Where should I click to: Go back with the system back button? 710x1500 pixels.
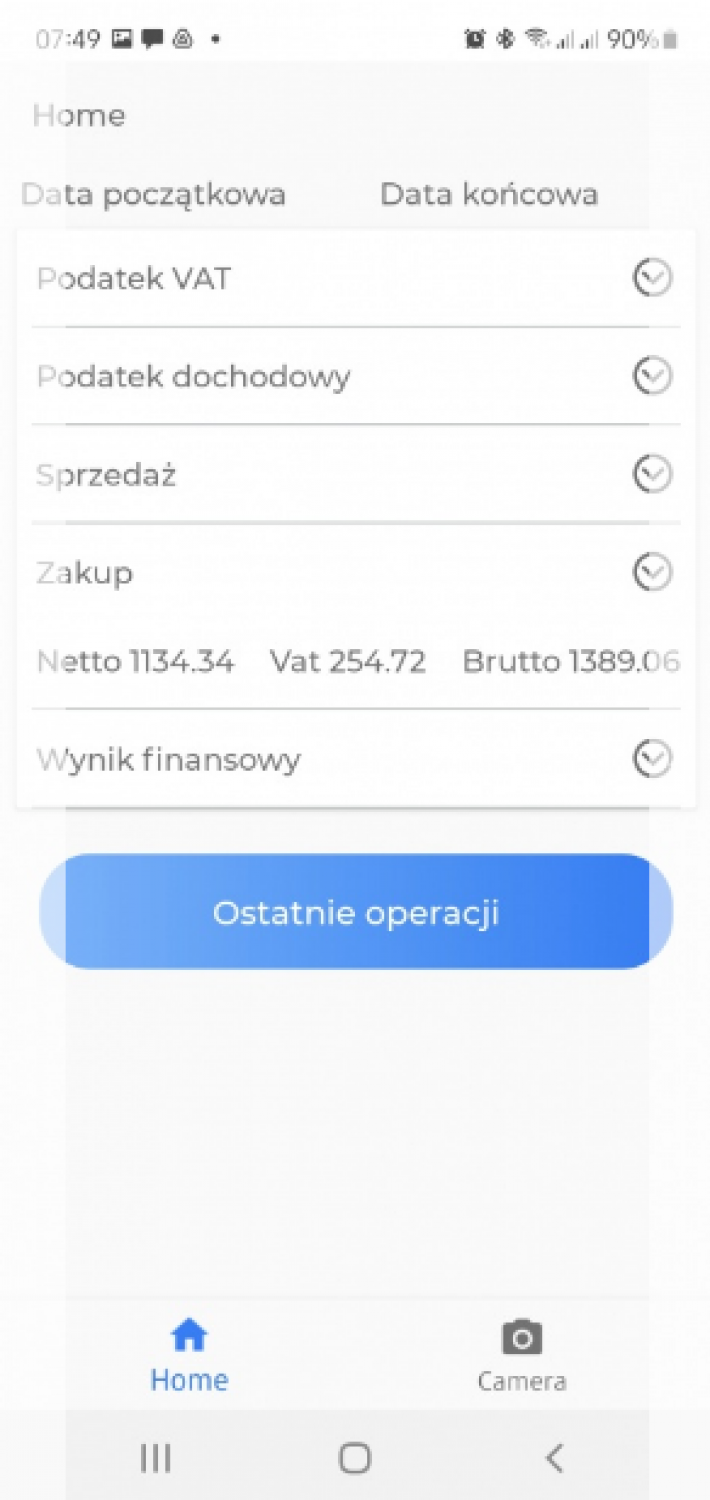[554, 1458]
